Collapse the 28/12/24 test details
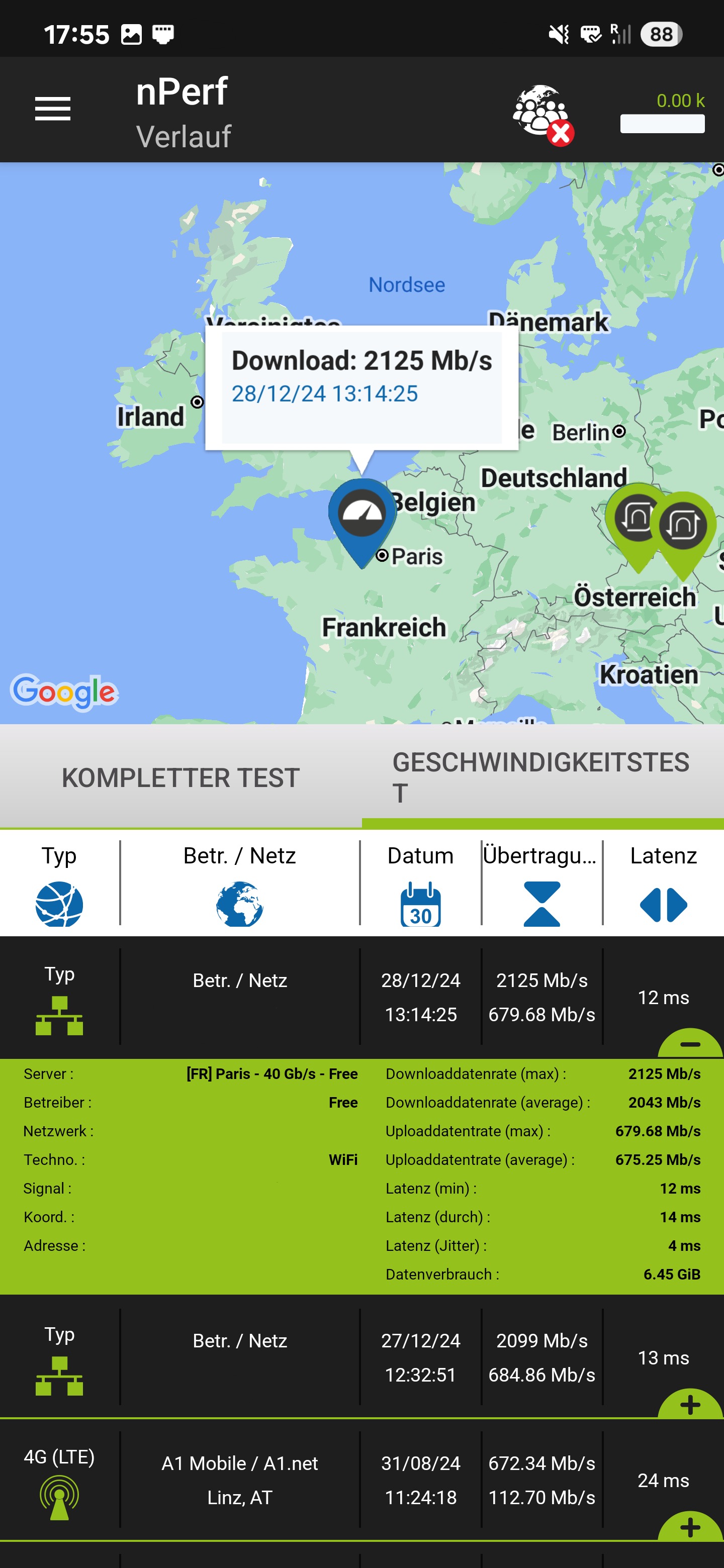The width and height of the screenshot is (724, 1568). click(x=689, y=1043)
